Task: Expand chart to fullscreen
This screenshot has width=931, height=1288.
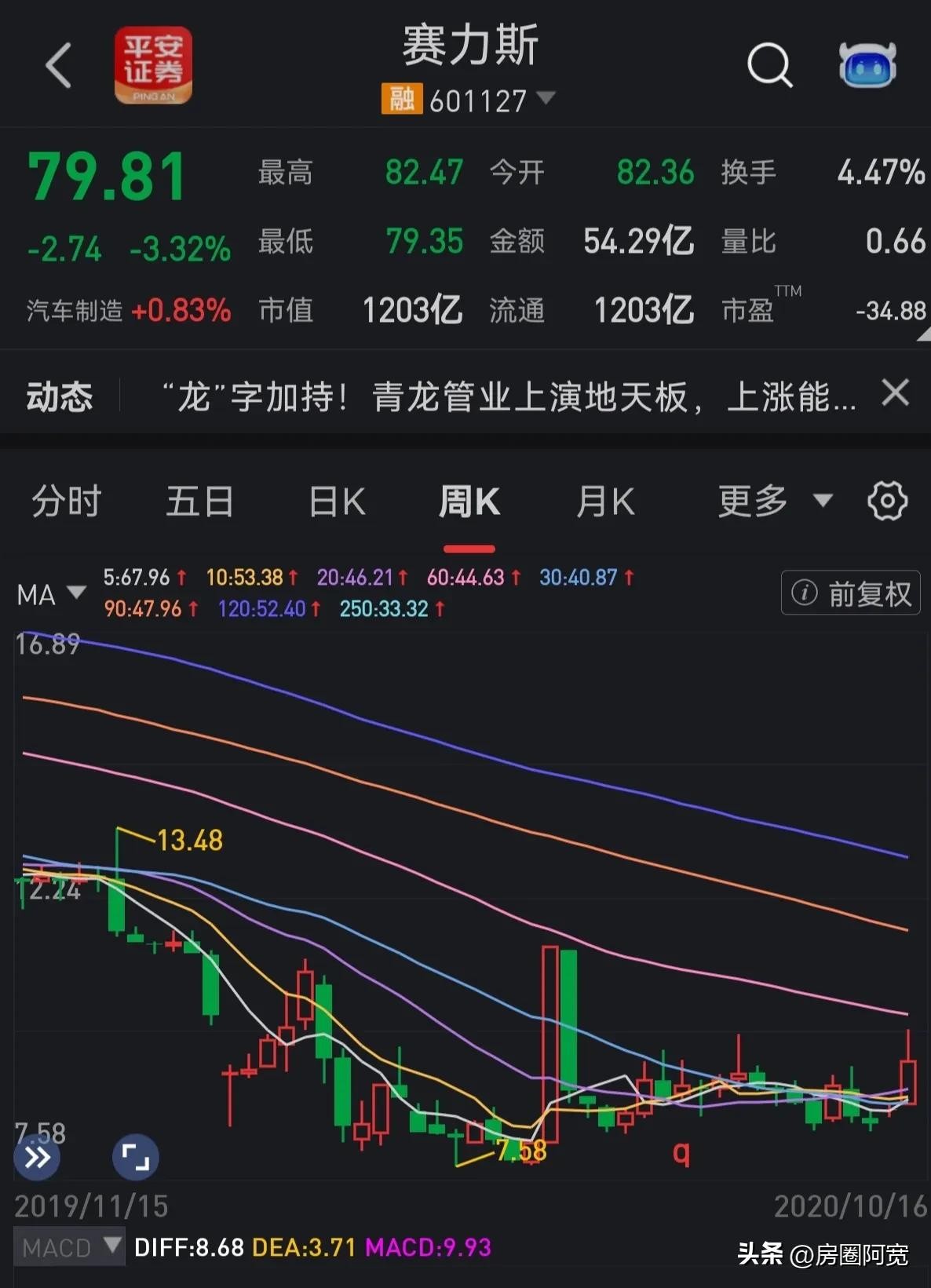Action: pos(136,1157)
